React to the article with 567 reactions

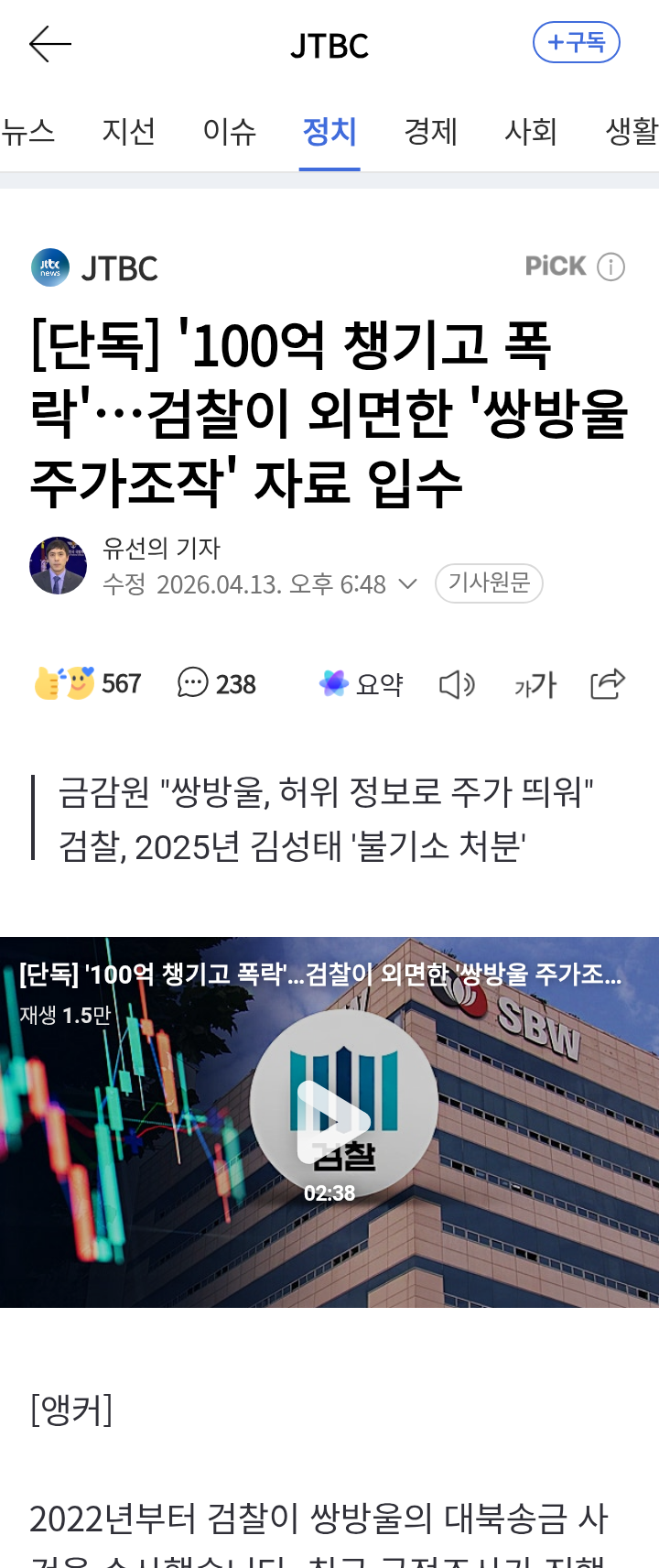88,683
